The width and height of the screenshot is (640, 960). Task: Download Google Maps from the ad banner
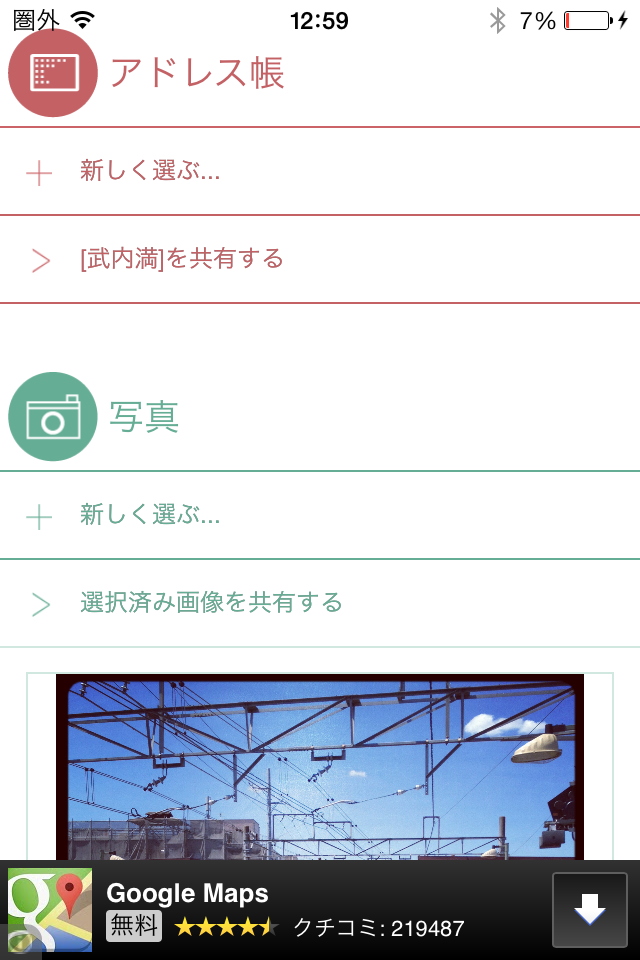[x=589, y=909]
